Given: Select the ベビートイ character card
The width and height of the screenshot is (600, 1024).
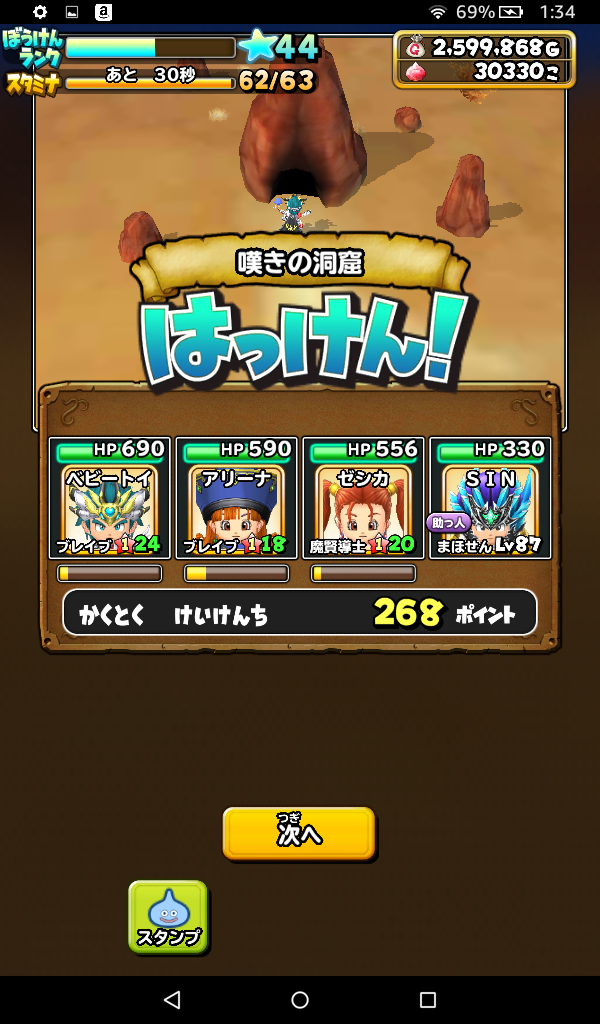Looking at the screenshot, I should pyautogui.click(x=109, y=497).
